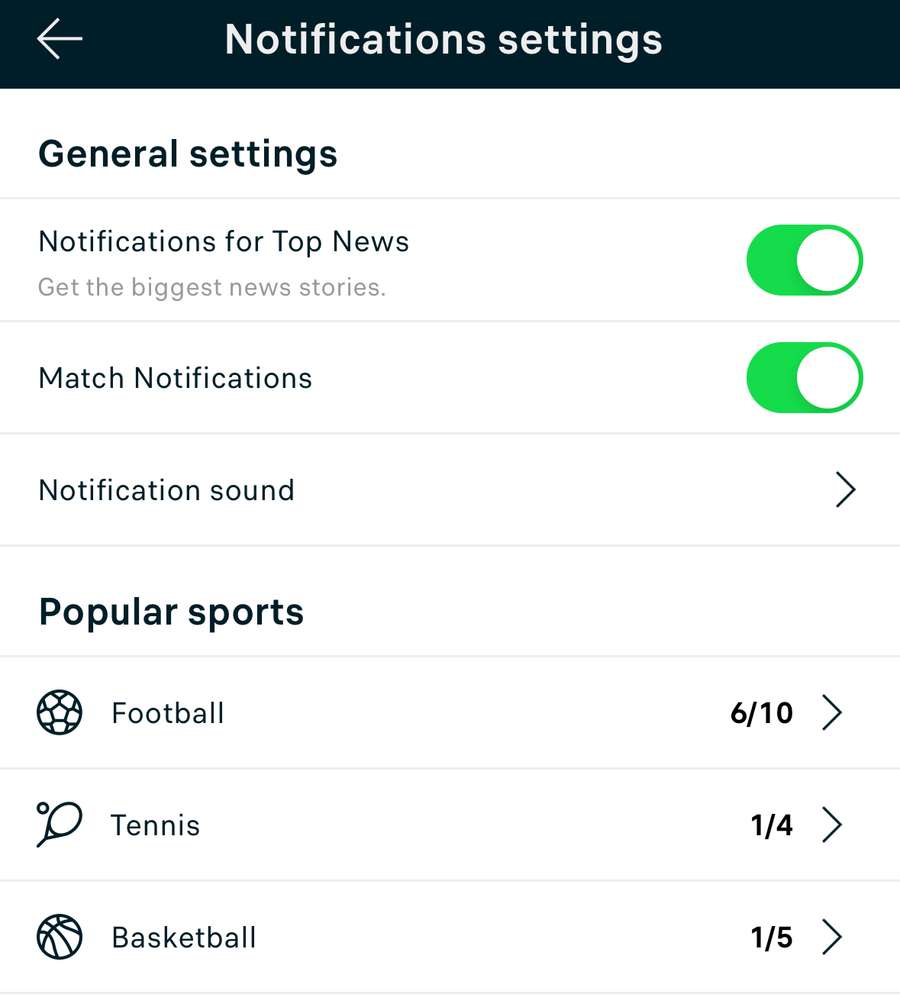The width and height of the screenshot is (900, 998).
Task: Go back from Notifications settings
Action: [x=60, y=40]
